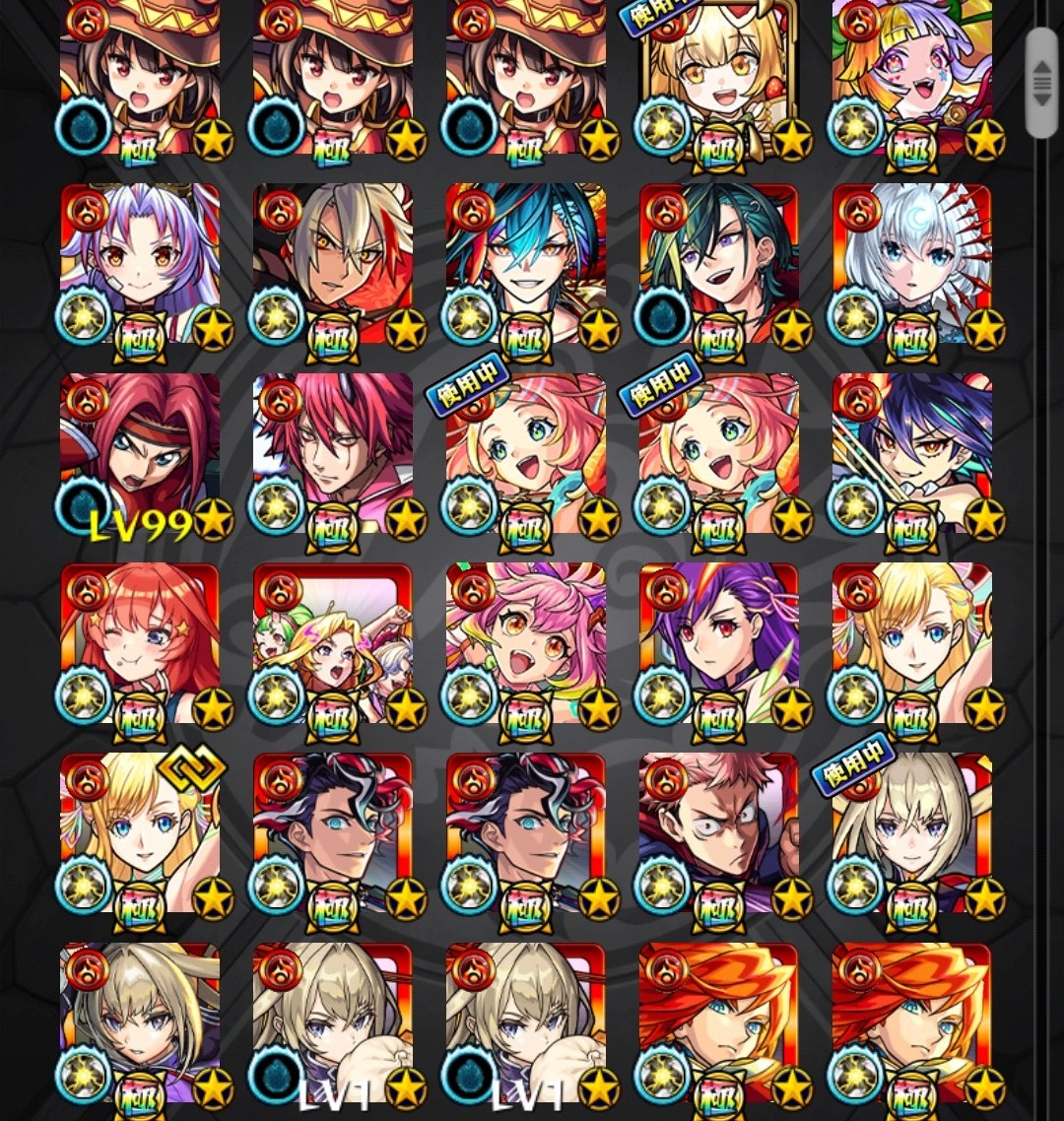
Task: Open the white-haired dark-skinned man tile
Action: coord(333,265)
